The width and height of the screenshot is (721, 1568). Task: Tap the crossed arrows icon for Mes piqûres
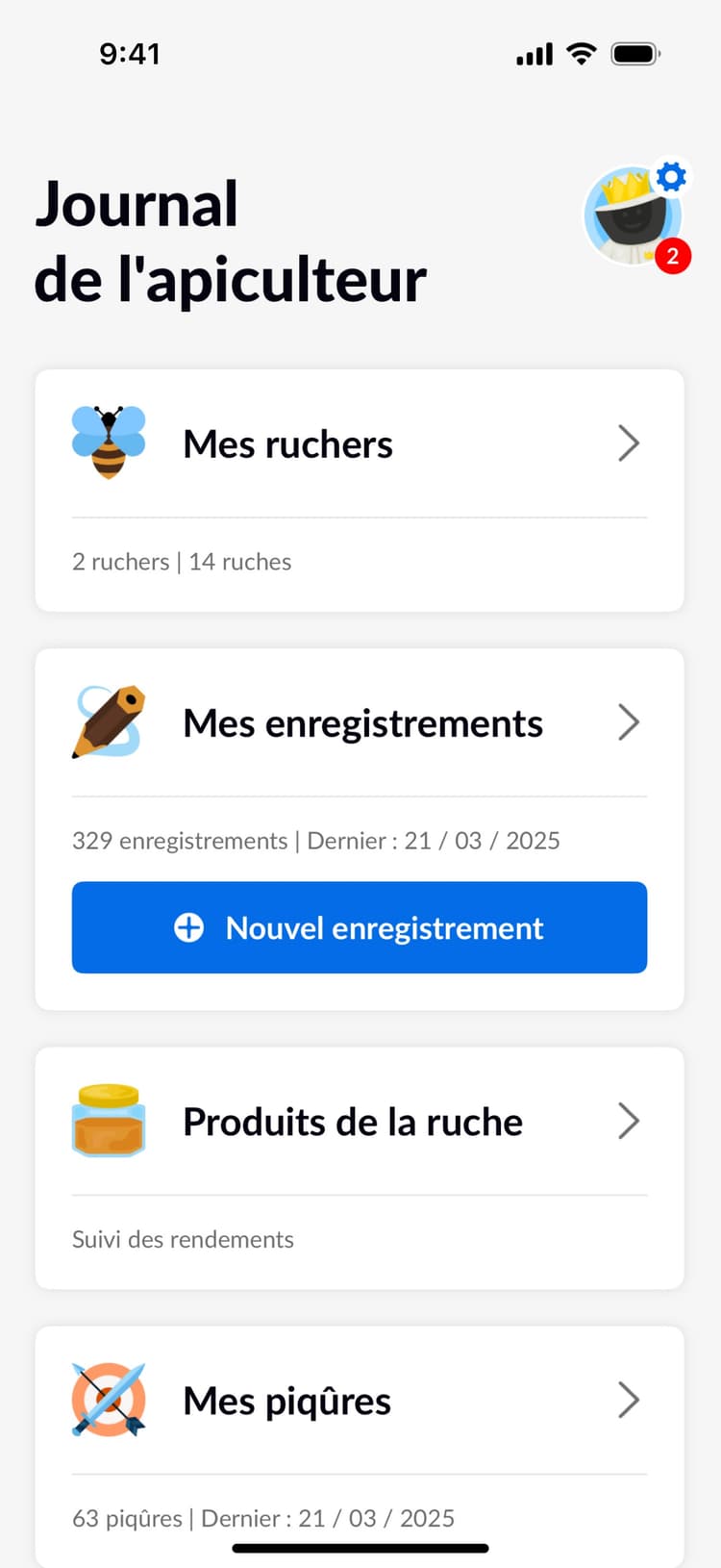pyautogui.click(x=109, y=1400)
